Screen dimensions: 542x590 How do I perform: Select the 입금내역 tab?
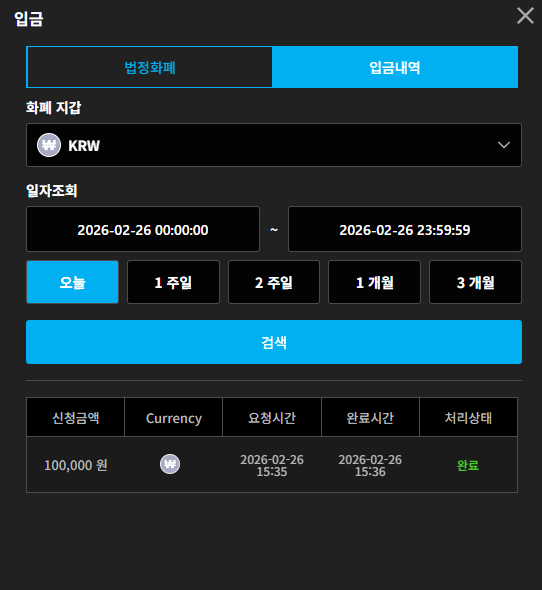click(395, 67)
